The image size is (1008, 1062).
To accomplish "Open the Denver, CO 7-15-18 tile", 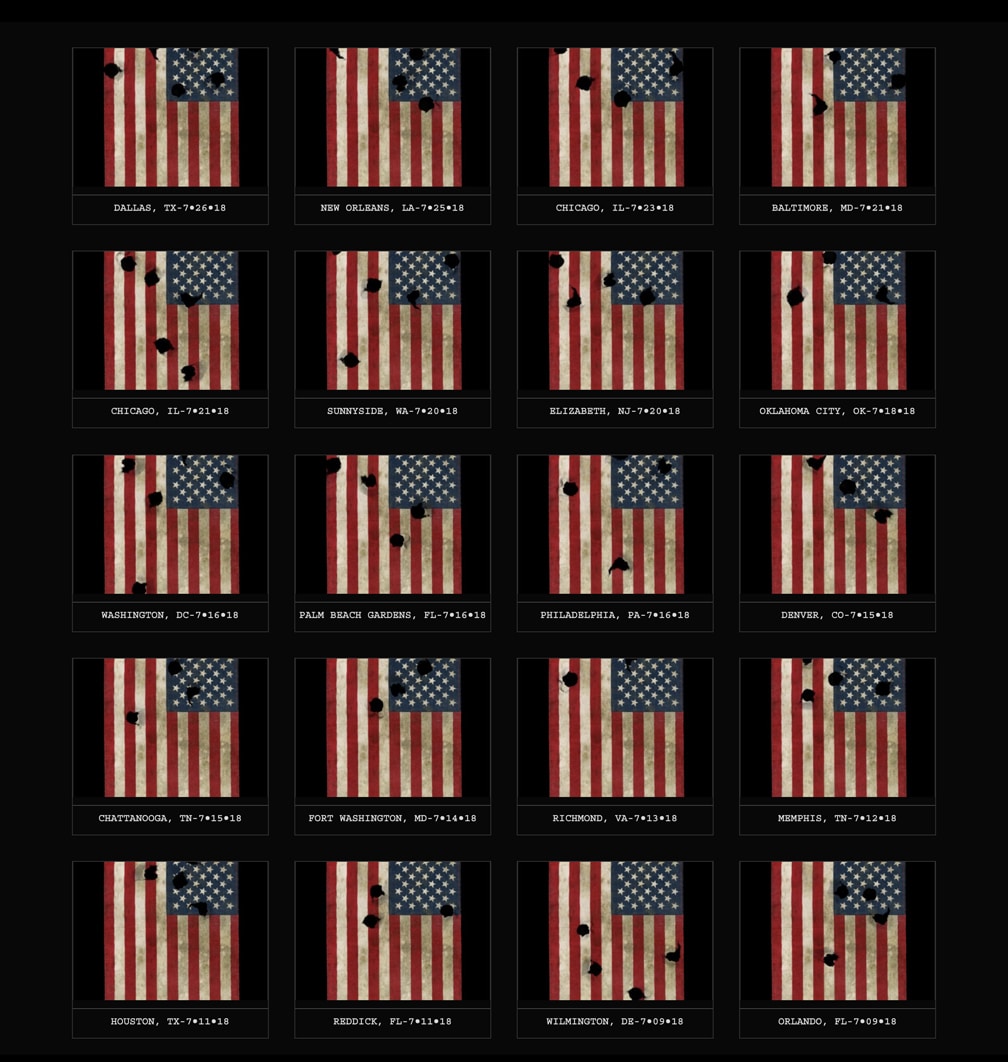I will pyautogui.click(x=837, y=525).
